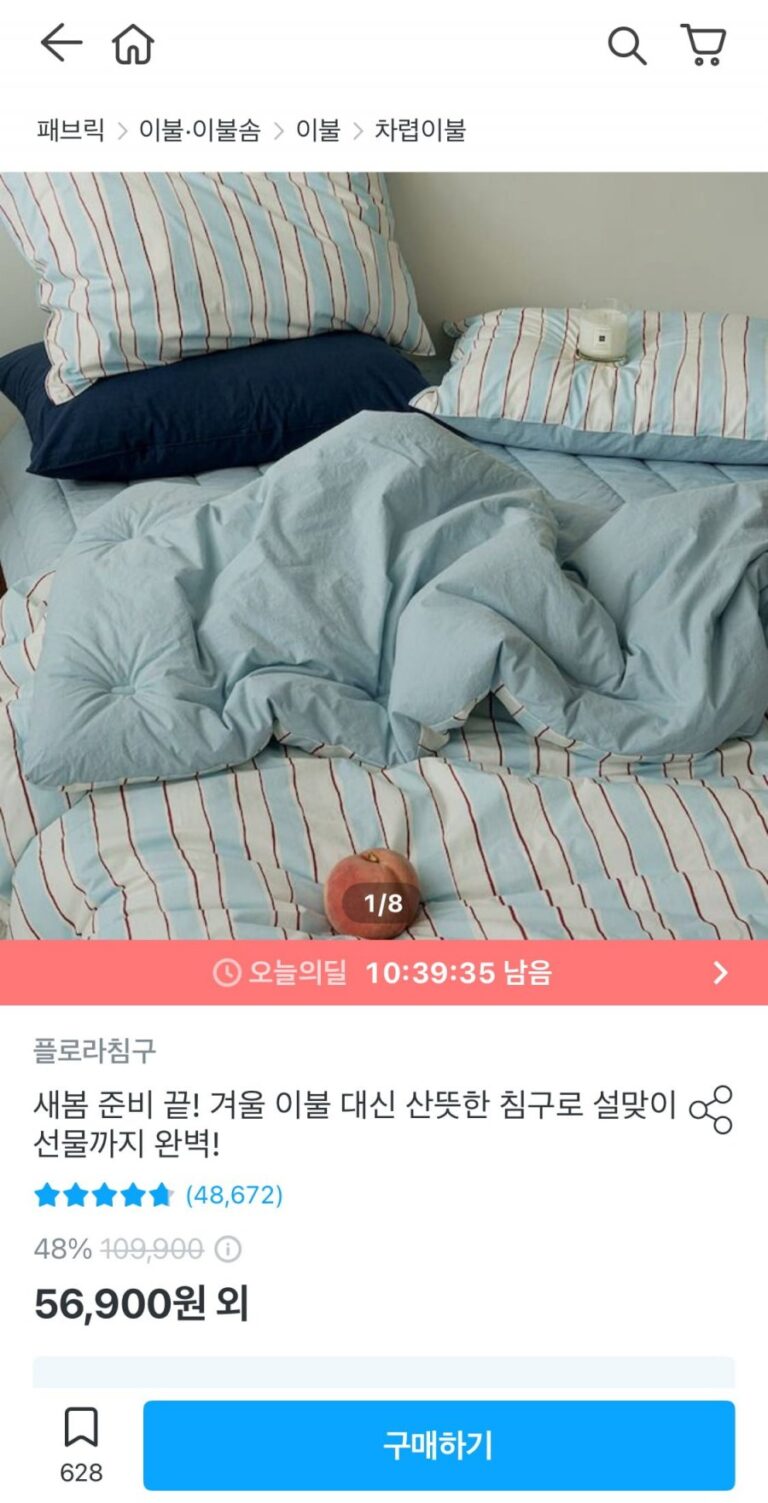
Task: Open the 차렵이불 breadcrumb category
Action: pos(420,130)
